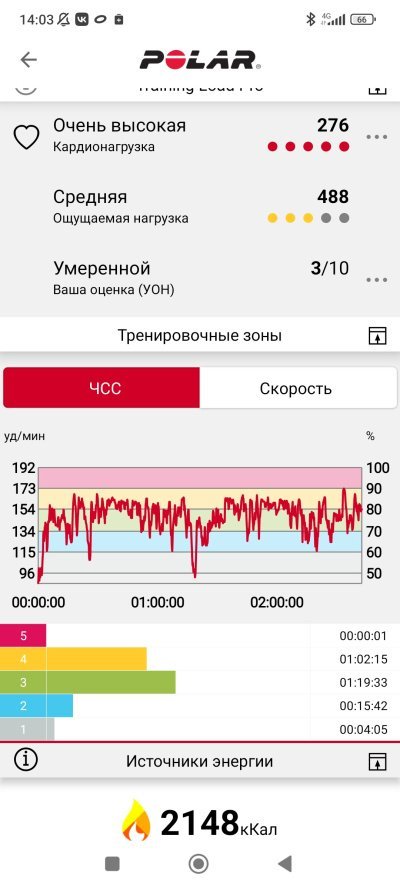The height and width of the screenshot is (889, 400).
Task: Select the ЧСС tab
Action: click(101, 388)
